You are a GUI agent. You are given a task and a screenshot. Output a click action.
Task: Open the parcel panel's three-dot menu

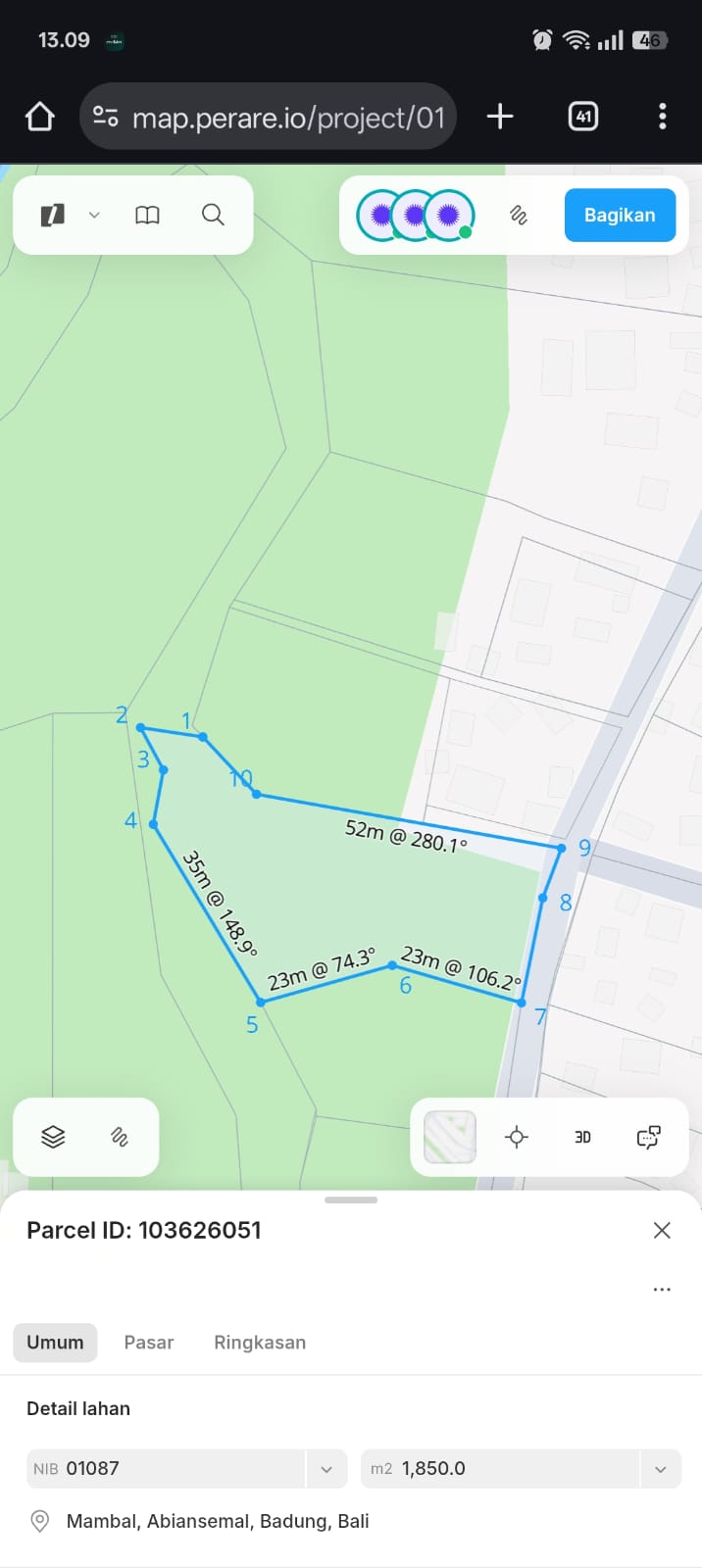[x=662, y=1290]
